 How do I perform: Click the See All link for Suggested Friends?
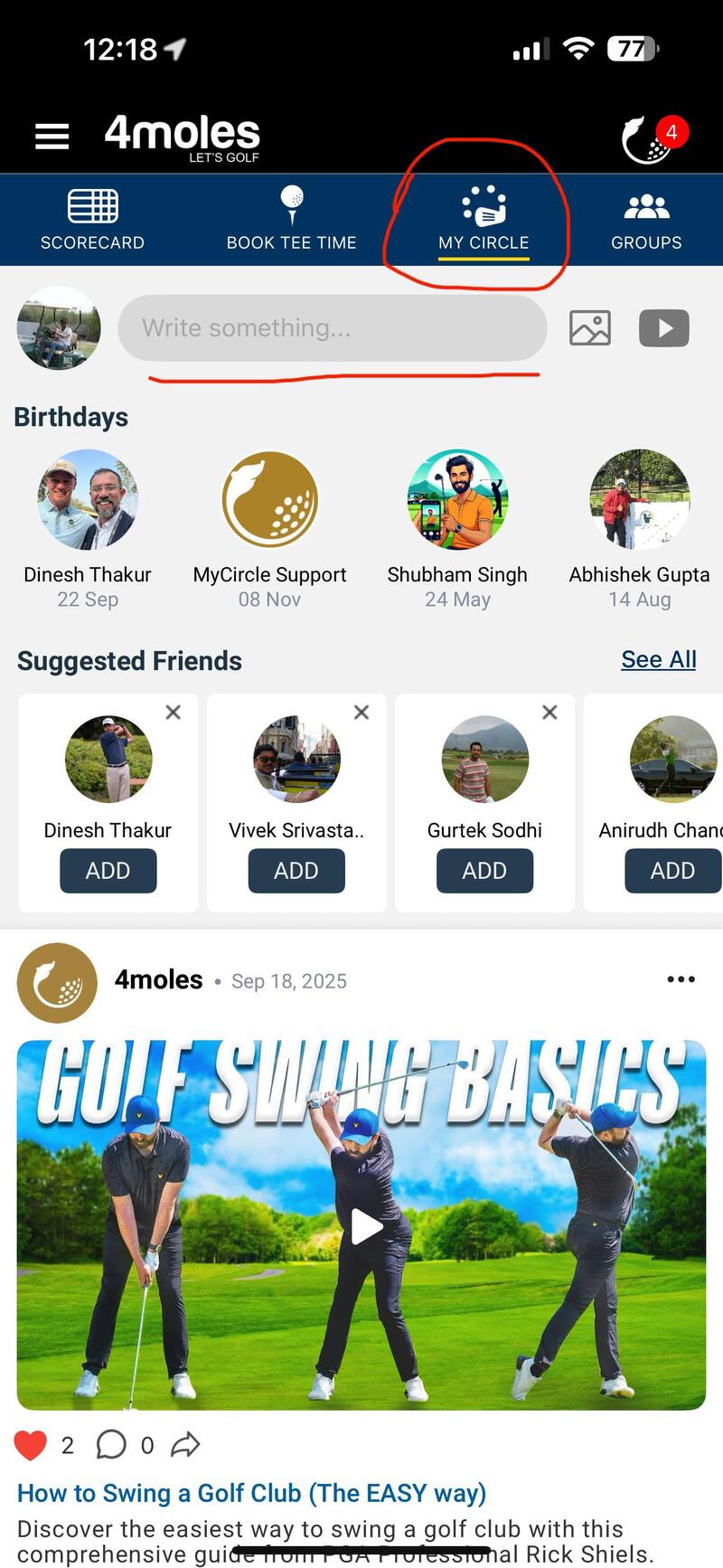click(x=658, y=659)
